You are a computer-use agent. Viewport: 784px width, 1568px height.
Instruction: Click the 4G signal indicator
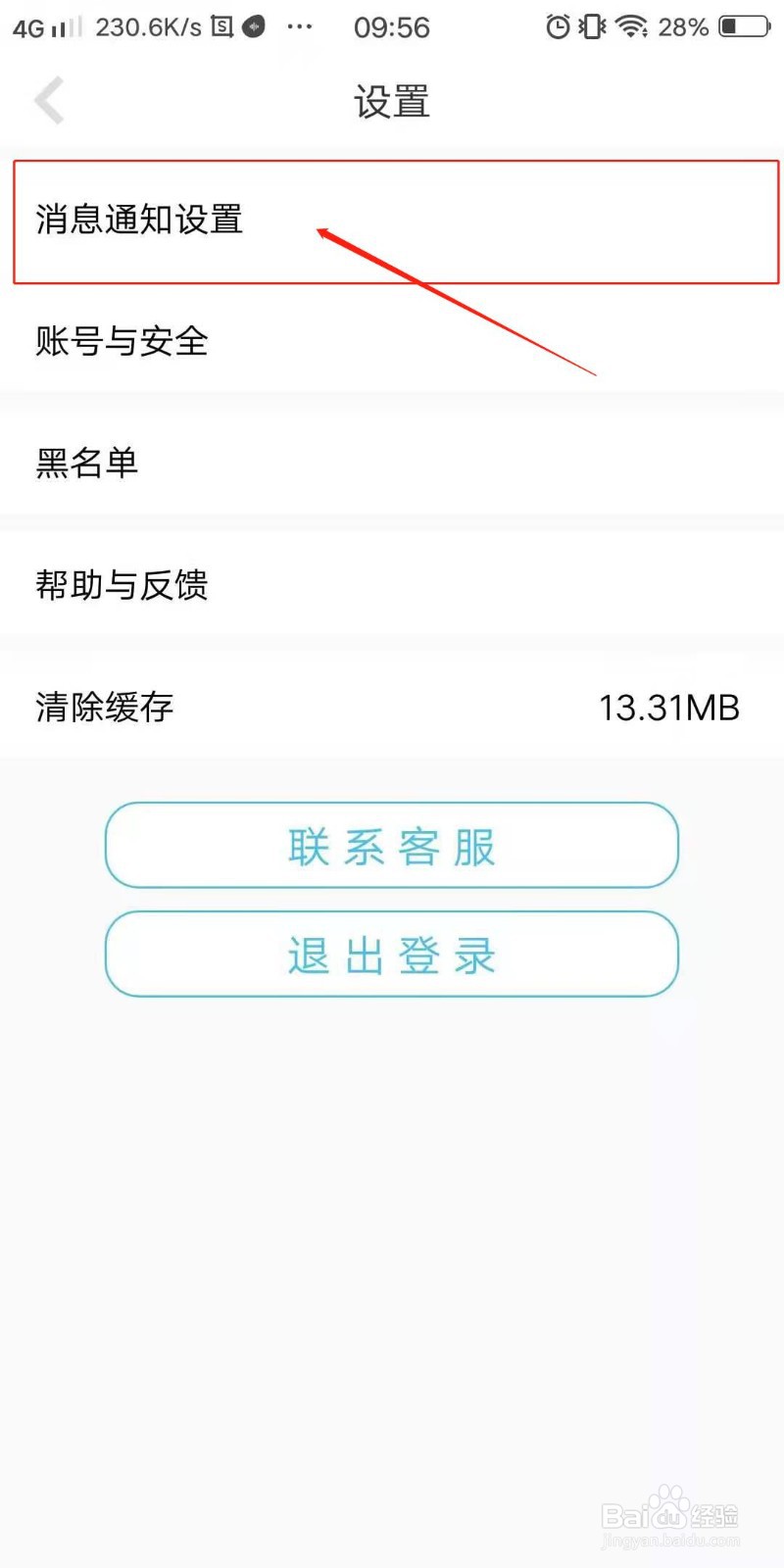[39, 26]
